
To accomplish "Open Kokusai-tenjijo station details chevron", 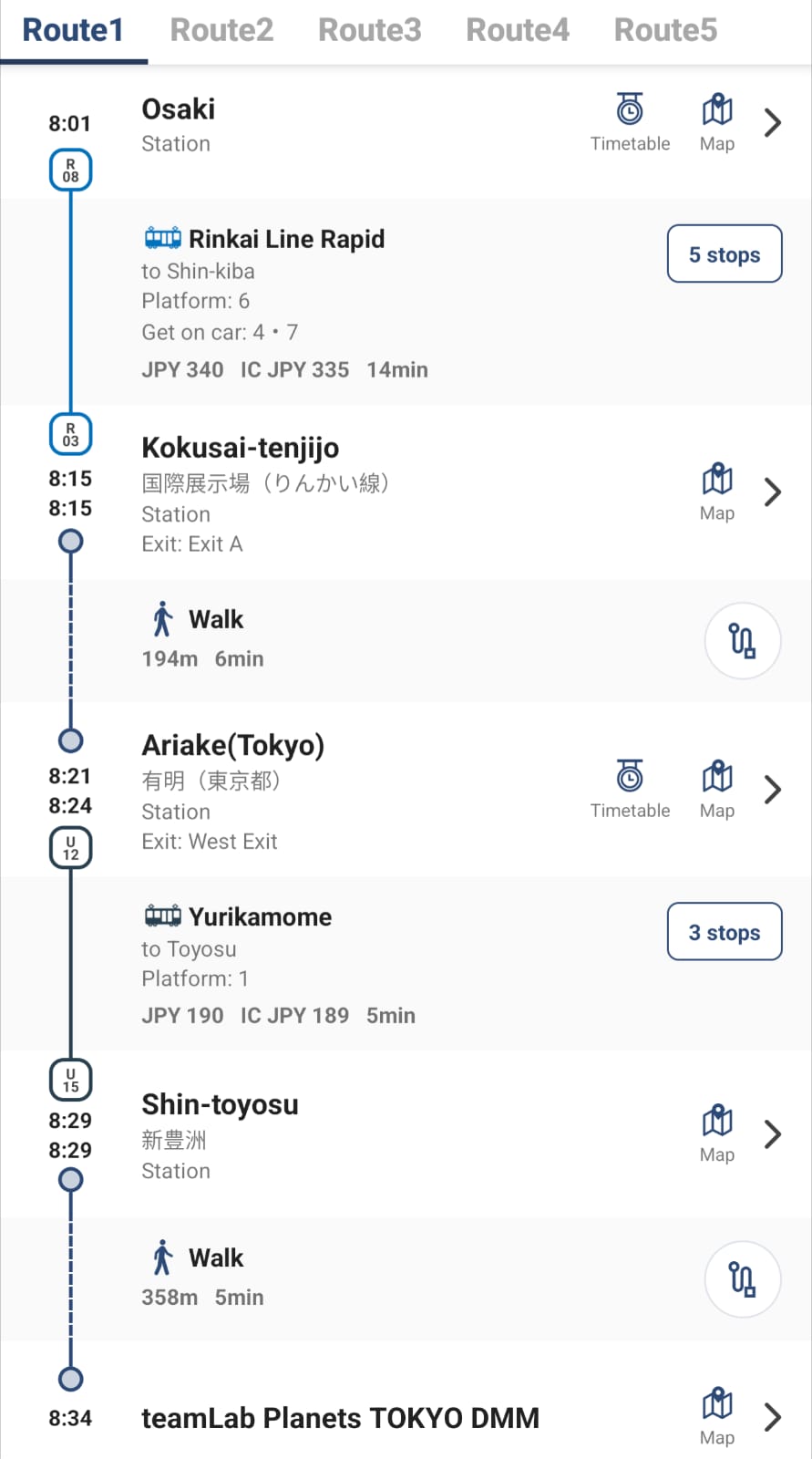I will coord(773,492).
